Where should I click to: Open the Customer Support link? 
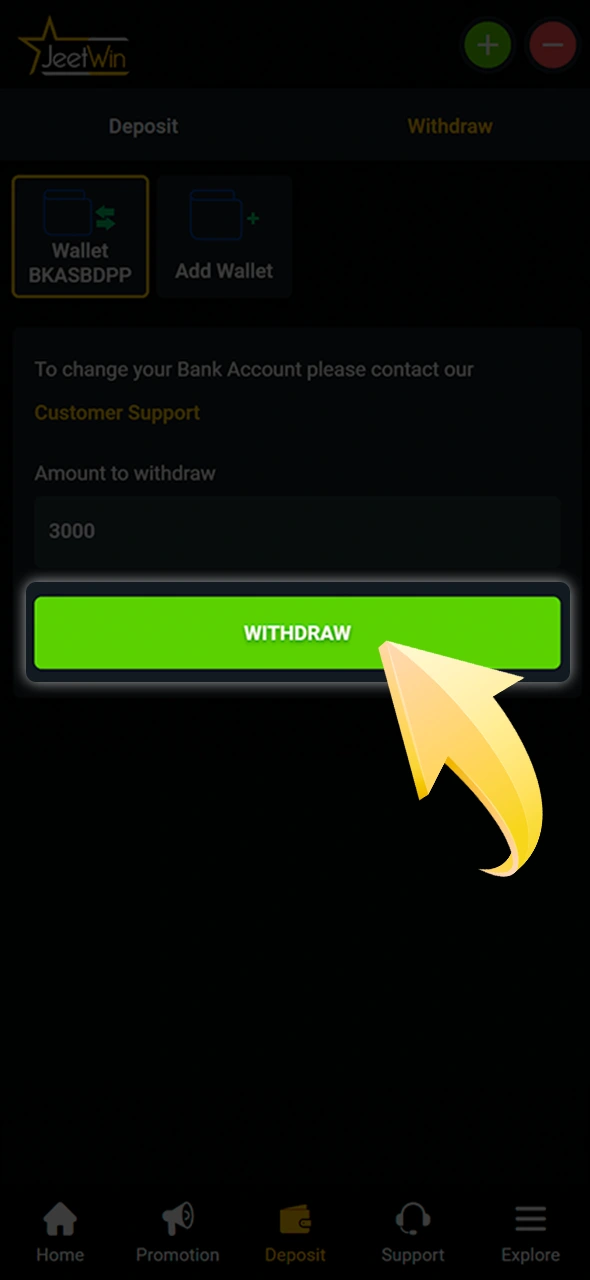[x=117, y=412]
